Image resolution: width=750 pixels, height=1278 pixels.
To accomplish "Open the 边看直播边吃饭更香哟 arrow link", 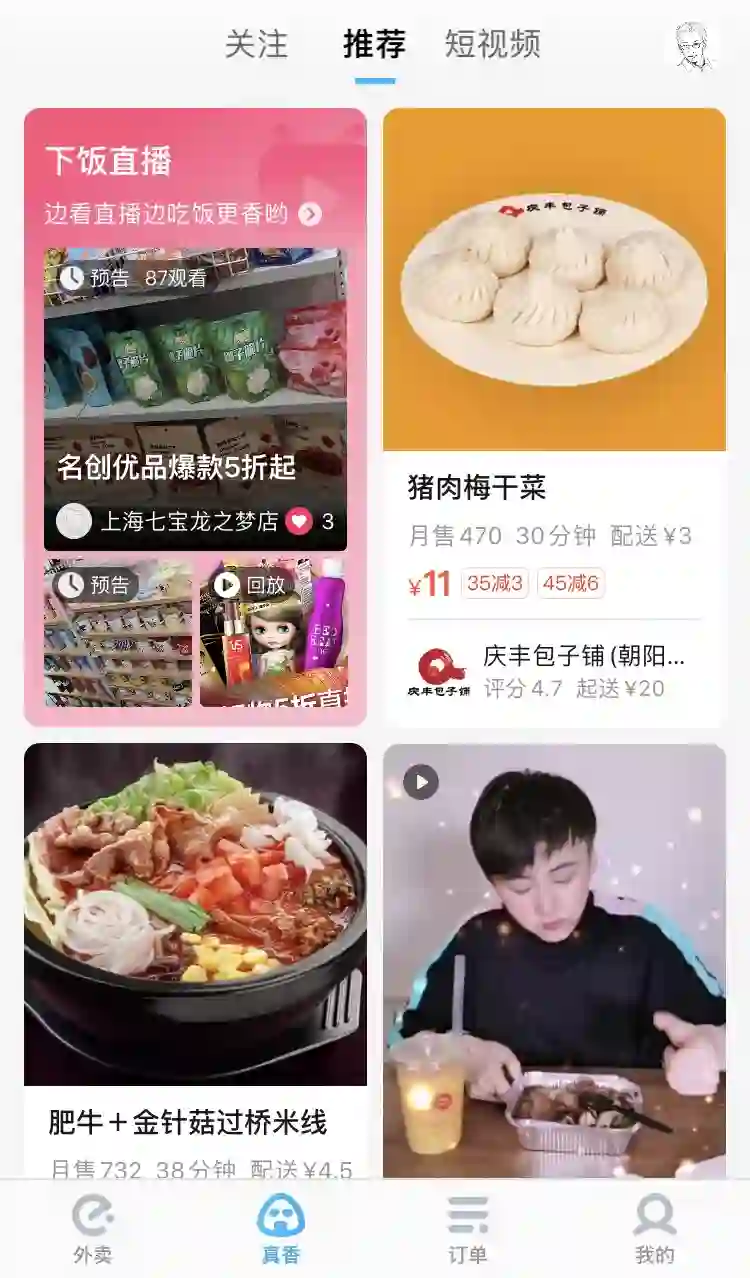I will click(310, 214).
